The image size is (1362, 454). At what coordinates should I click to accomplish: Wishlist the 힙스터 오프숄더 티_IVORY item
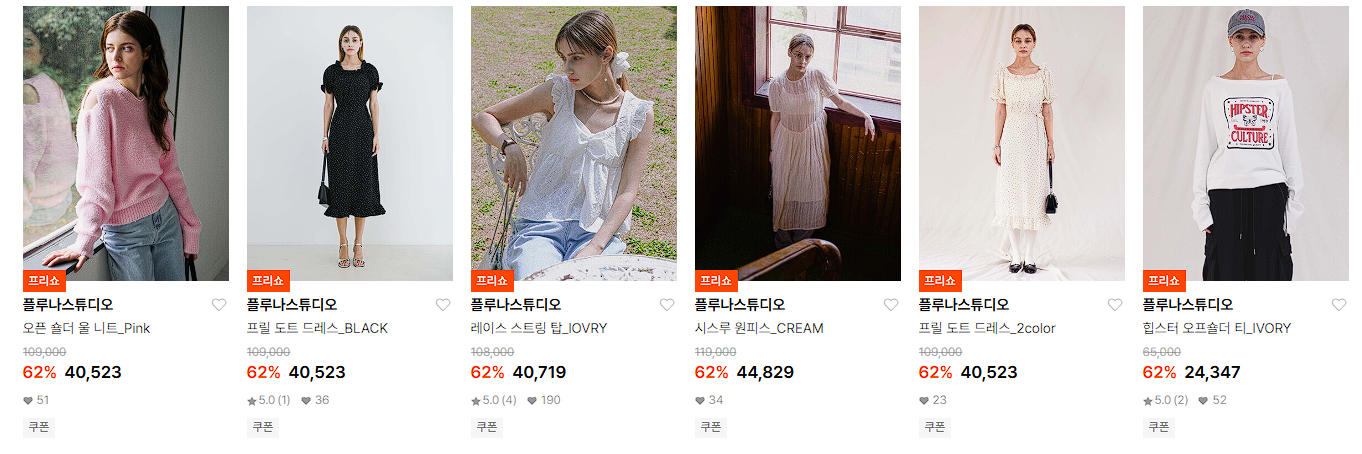(x=1339, y=305)
